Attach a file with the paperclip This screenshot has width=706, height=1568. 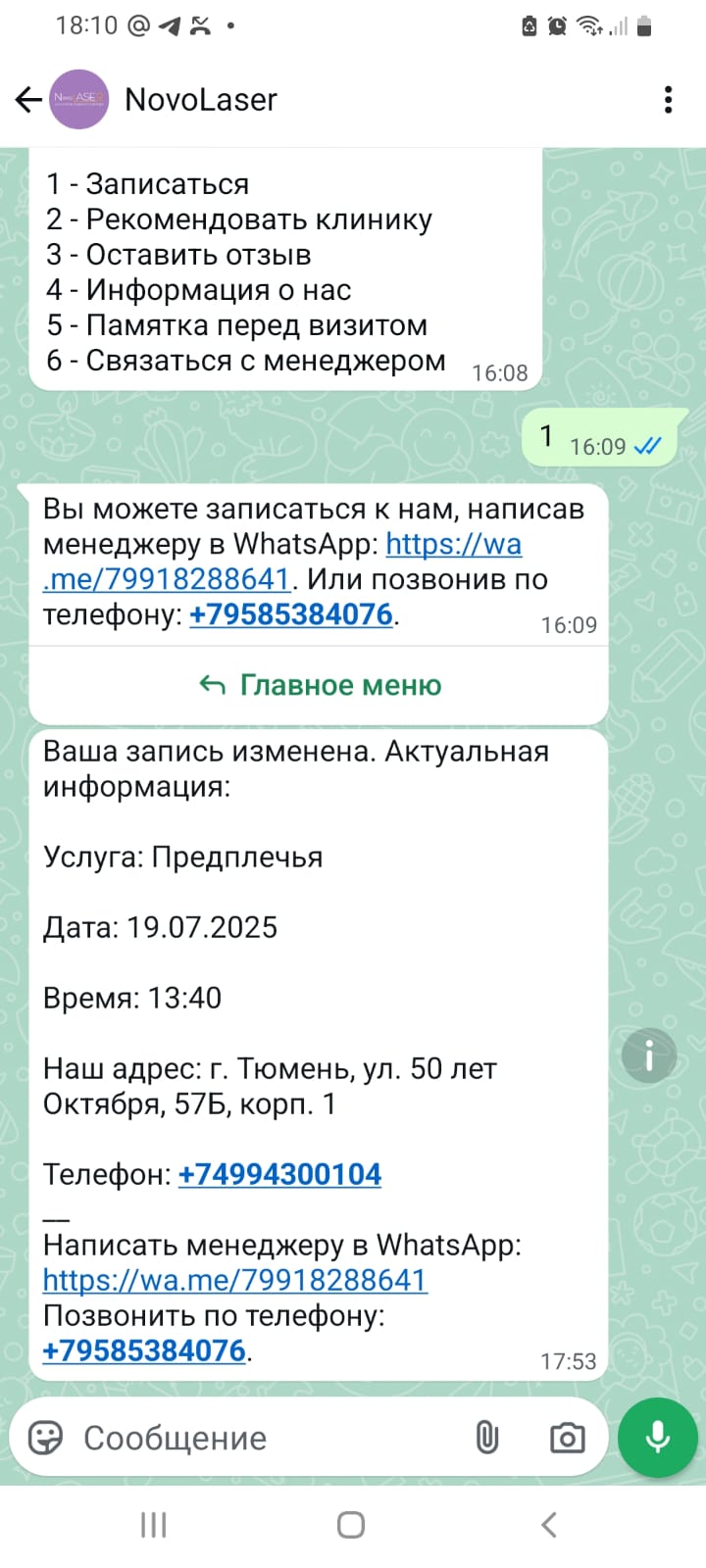pos(487,1438)
